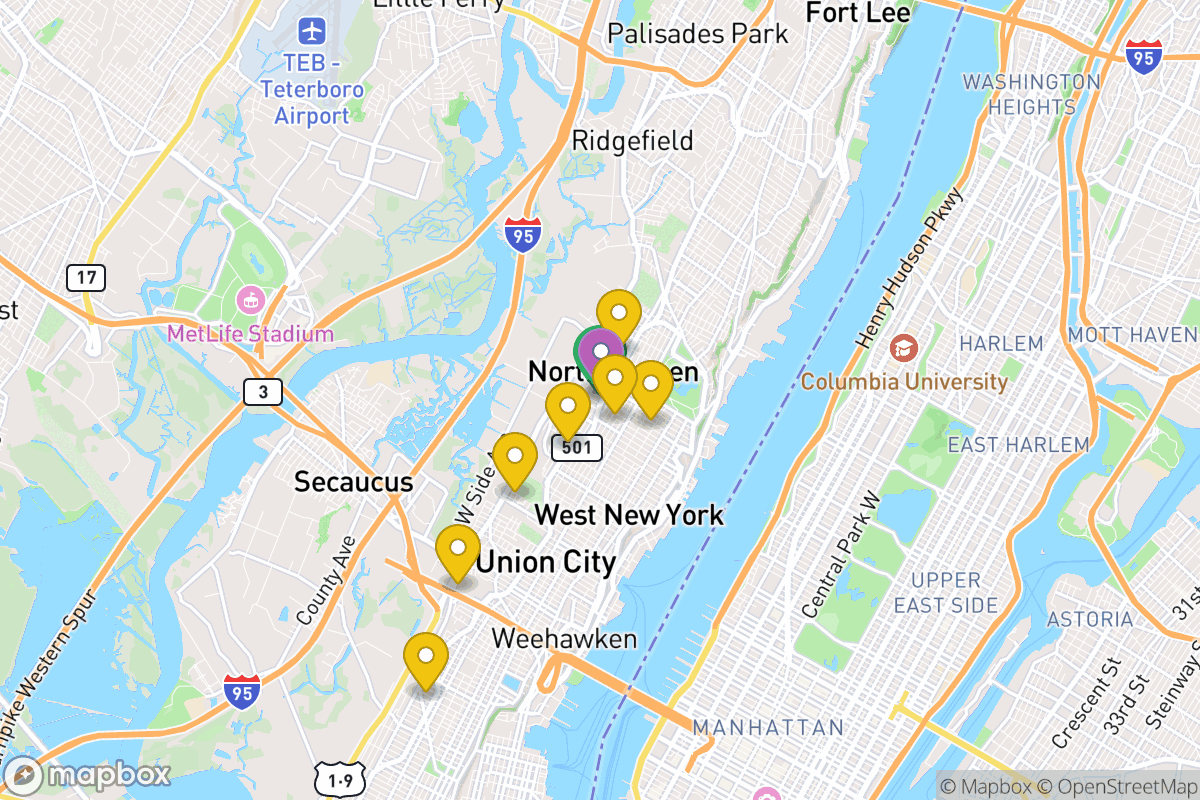Open the northernmost yellow pin below Ridgefield
This screenshot has width=1200, height=800.
coord(619,313)
